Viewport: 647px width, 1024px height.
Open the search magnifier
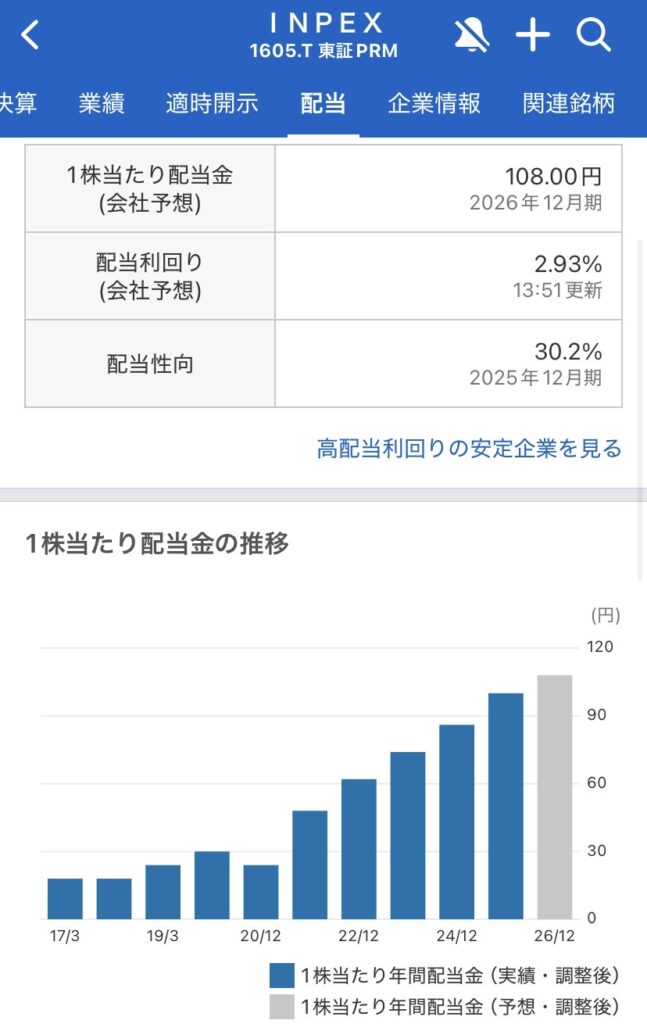tap(593, 36)
